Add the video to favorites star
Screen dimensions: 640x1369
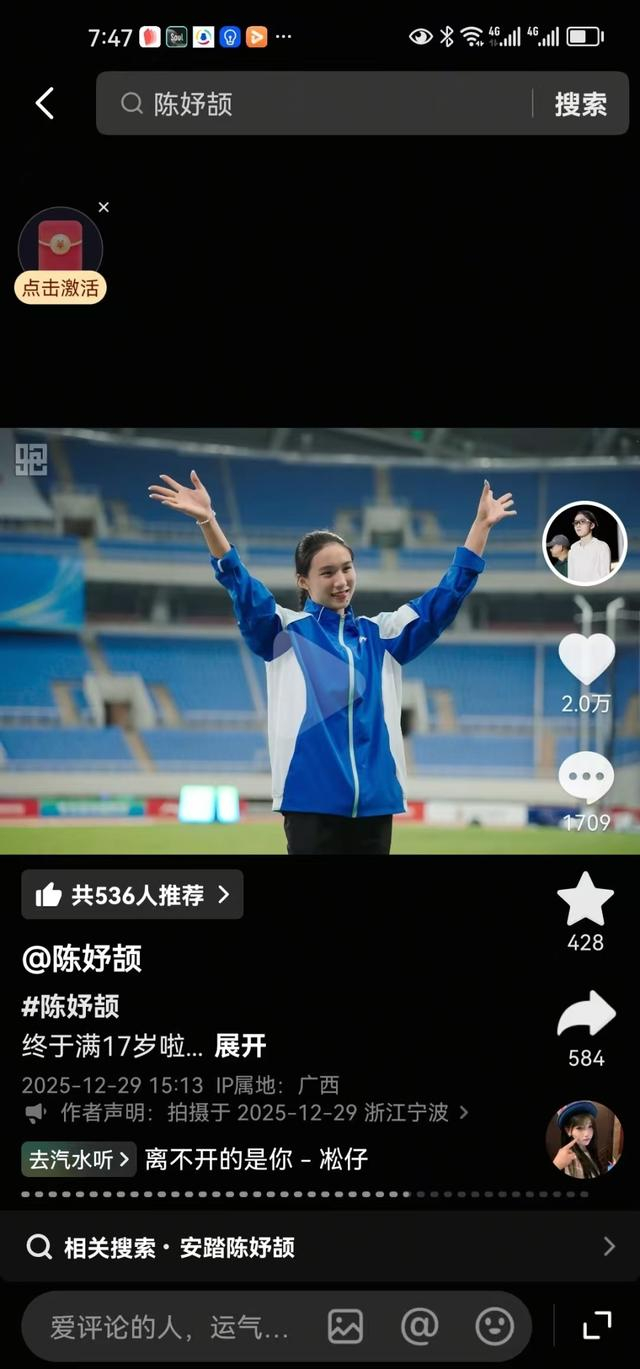(x=585, y=899)
